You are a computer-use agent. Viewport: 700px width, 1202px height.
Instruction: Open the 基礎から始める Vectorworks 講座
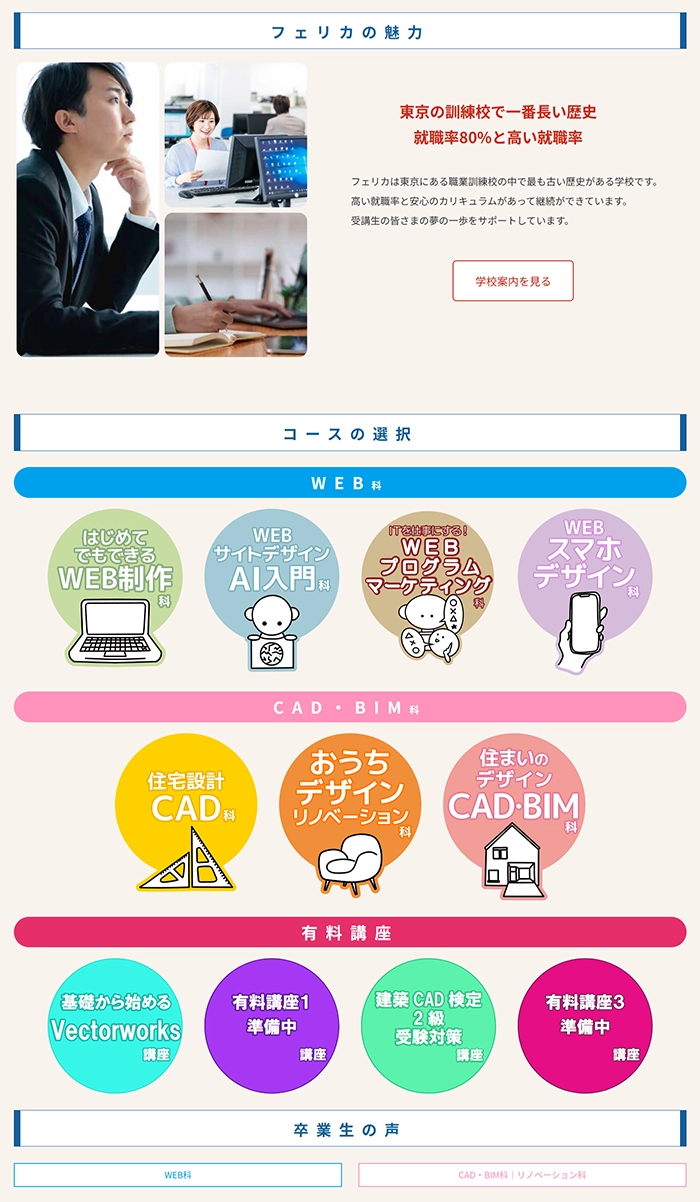pyautogui.click(x=115, y=1026)
